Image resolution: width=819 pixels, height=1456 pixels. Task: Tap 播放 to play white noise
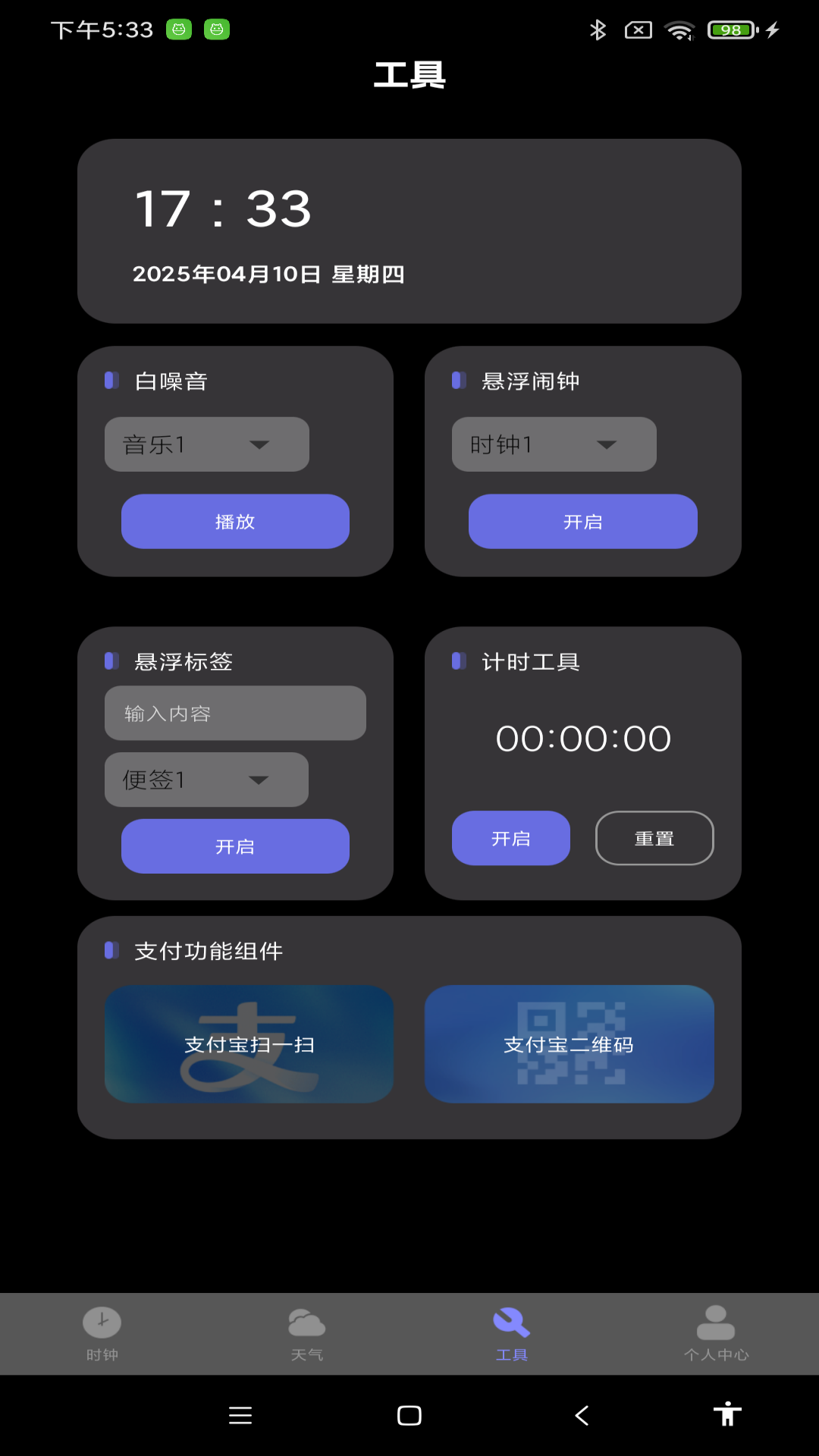point(235,521)
